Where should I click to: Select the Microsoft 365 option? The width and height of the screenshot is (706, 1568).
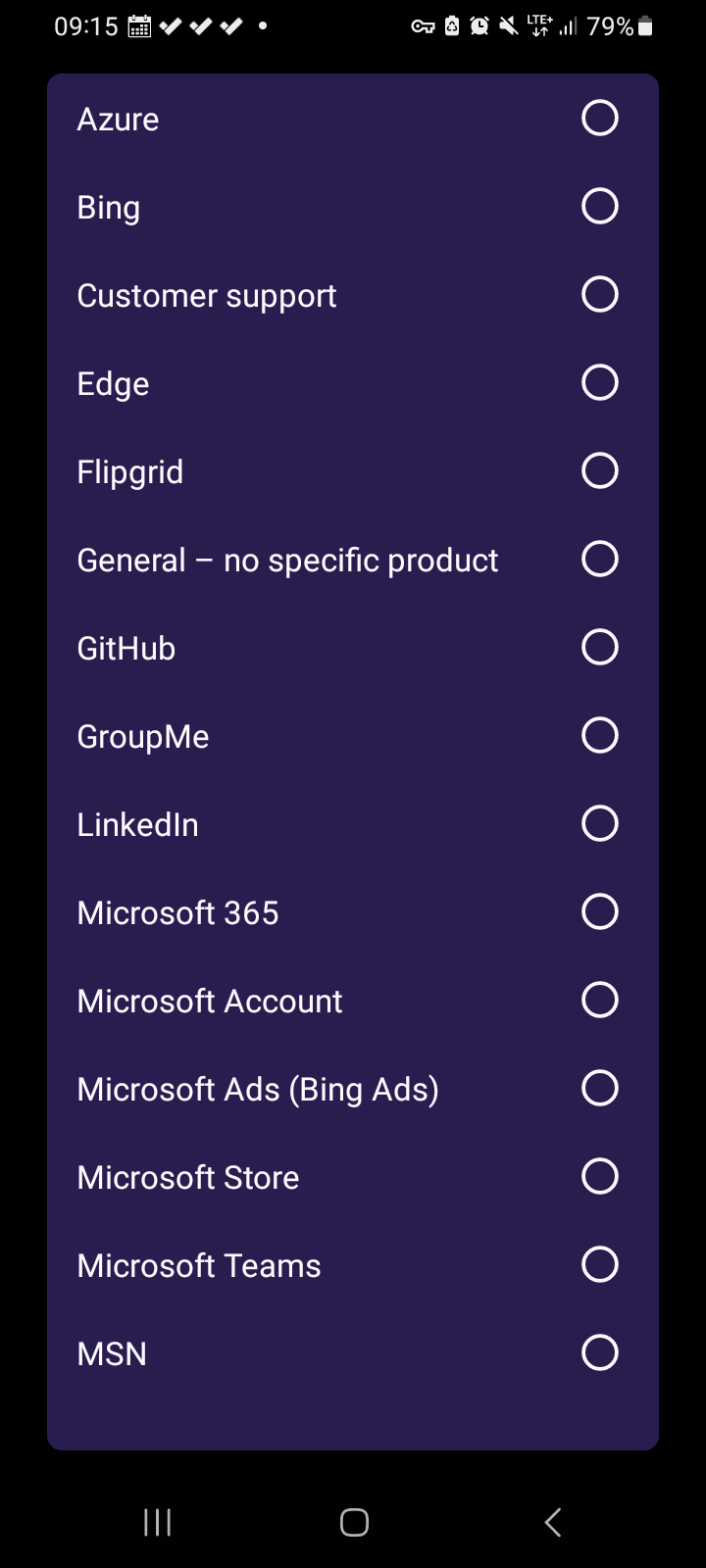click(599, 912)
